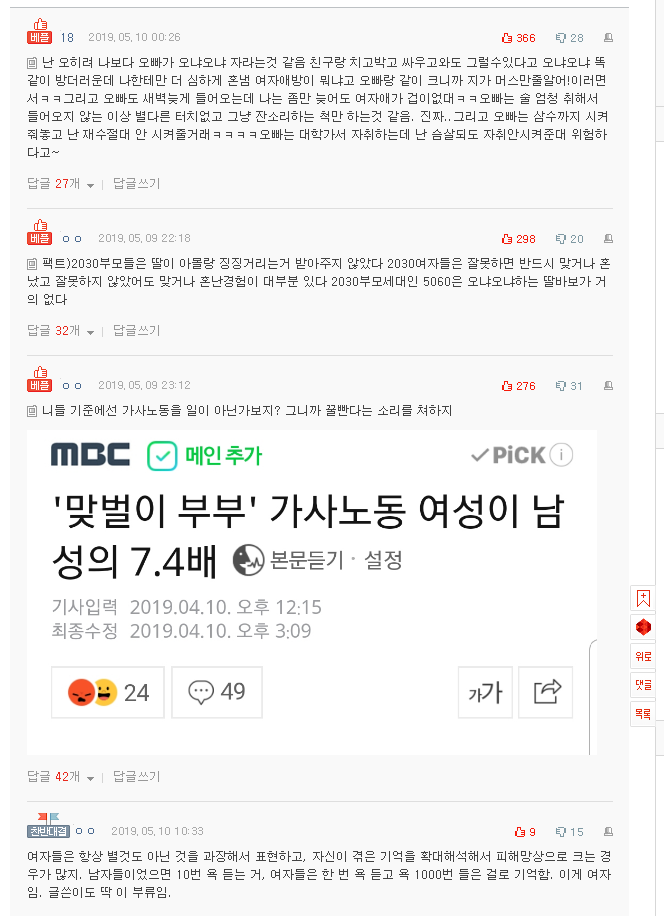Open the attached MBC article screenshot
This screenshot has height=916, width=664.
tap(311, 590)
